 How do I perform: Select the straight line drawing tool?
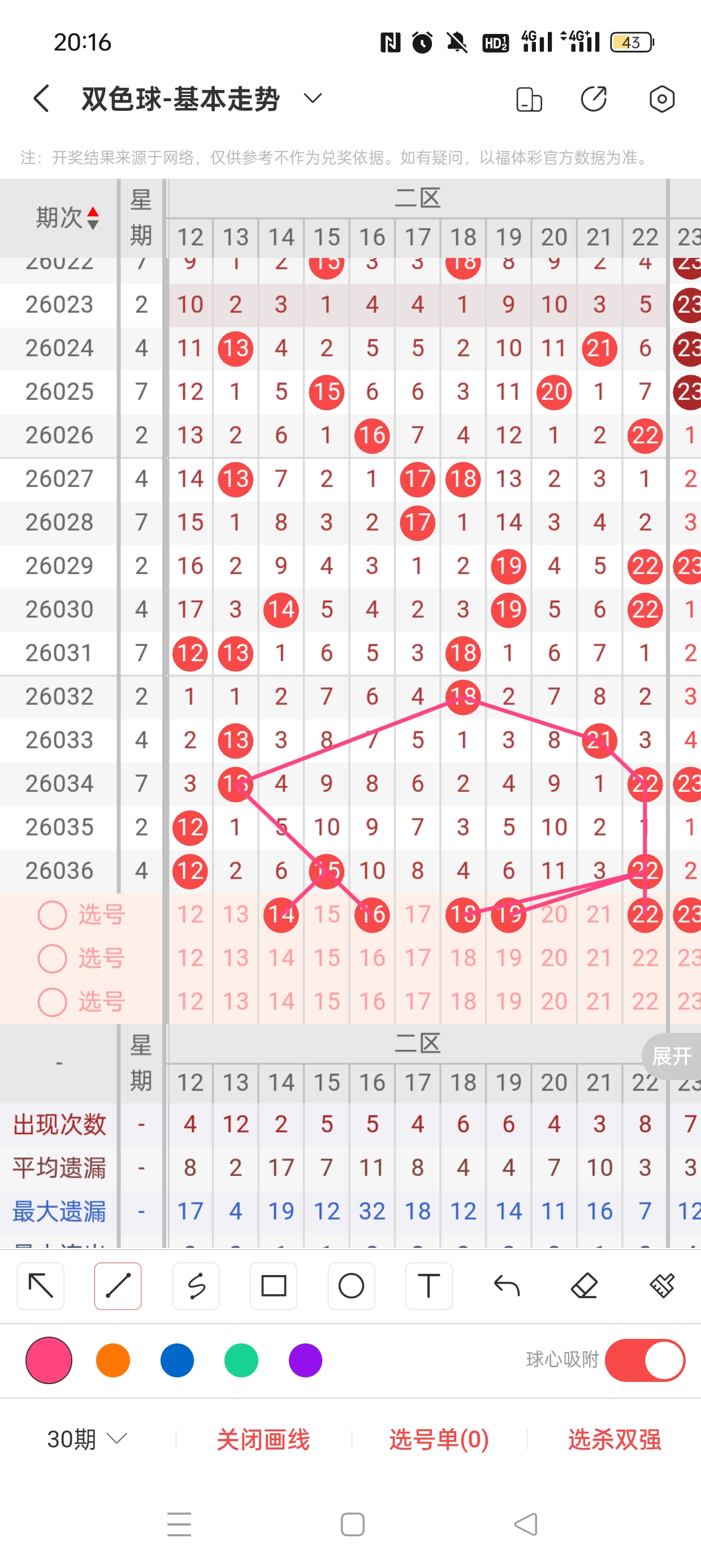(118, 1286)
